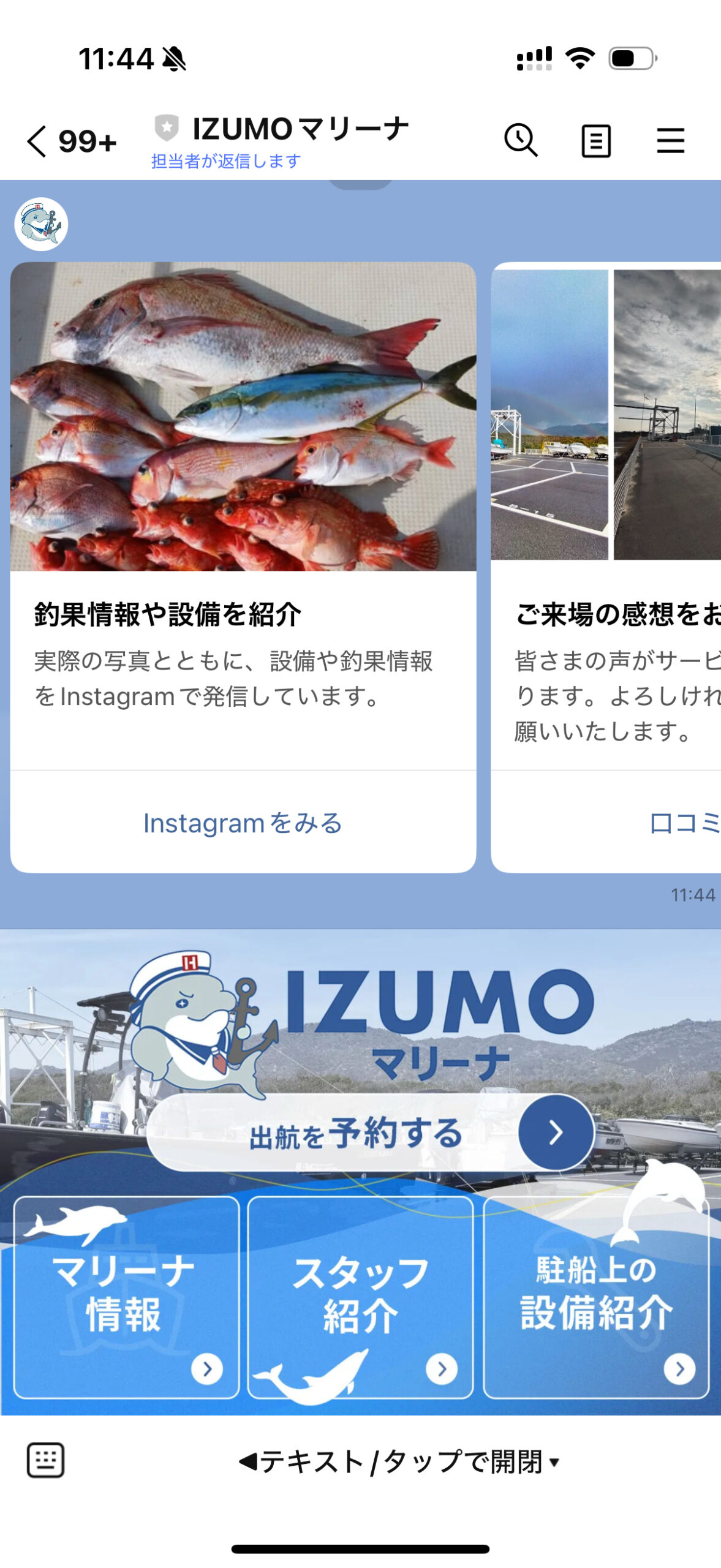Open IZUMO mascot profile avatar
721x1568 pixels.
point(41,224)
